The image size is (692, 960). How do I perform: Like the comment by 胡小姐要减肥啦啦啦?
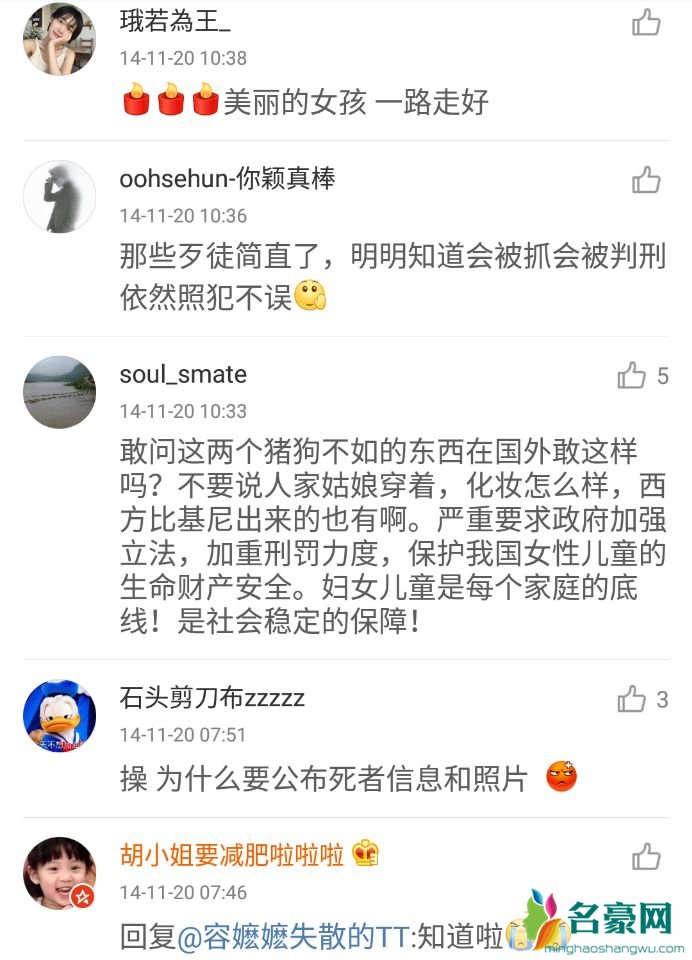click(x=646, y=856)
